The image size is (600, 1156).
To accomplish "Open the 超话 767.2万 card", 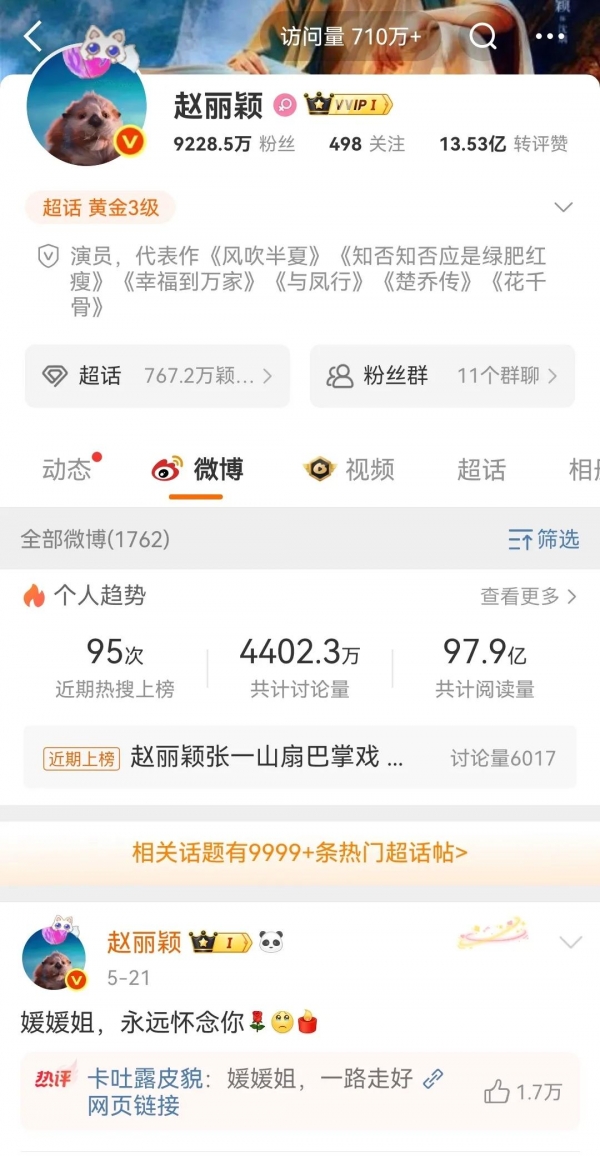I will [x=157, y=376].
